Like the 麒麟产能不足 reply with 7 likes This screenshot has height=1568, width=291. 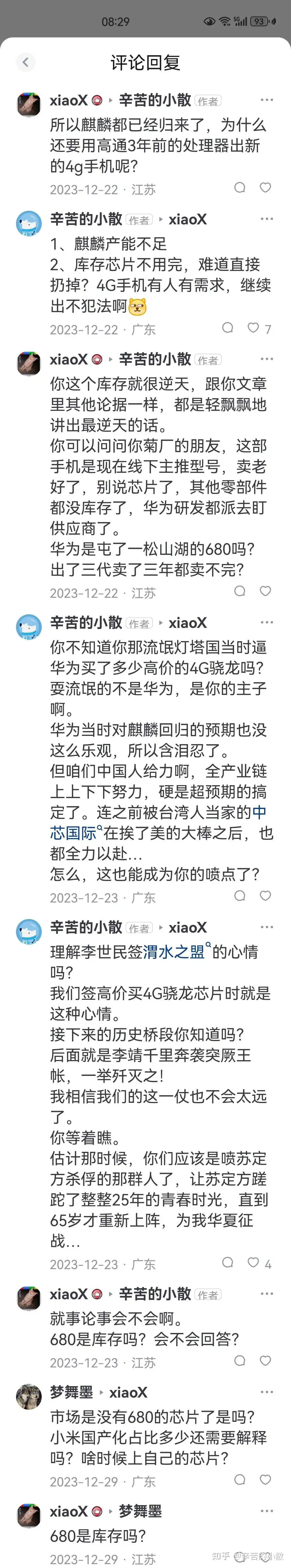click(x=253, y=328)
